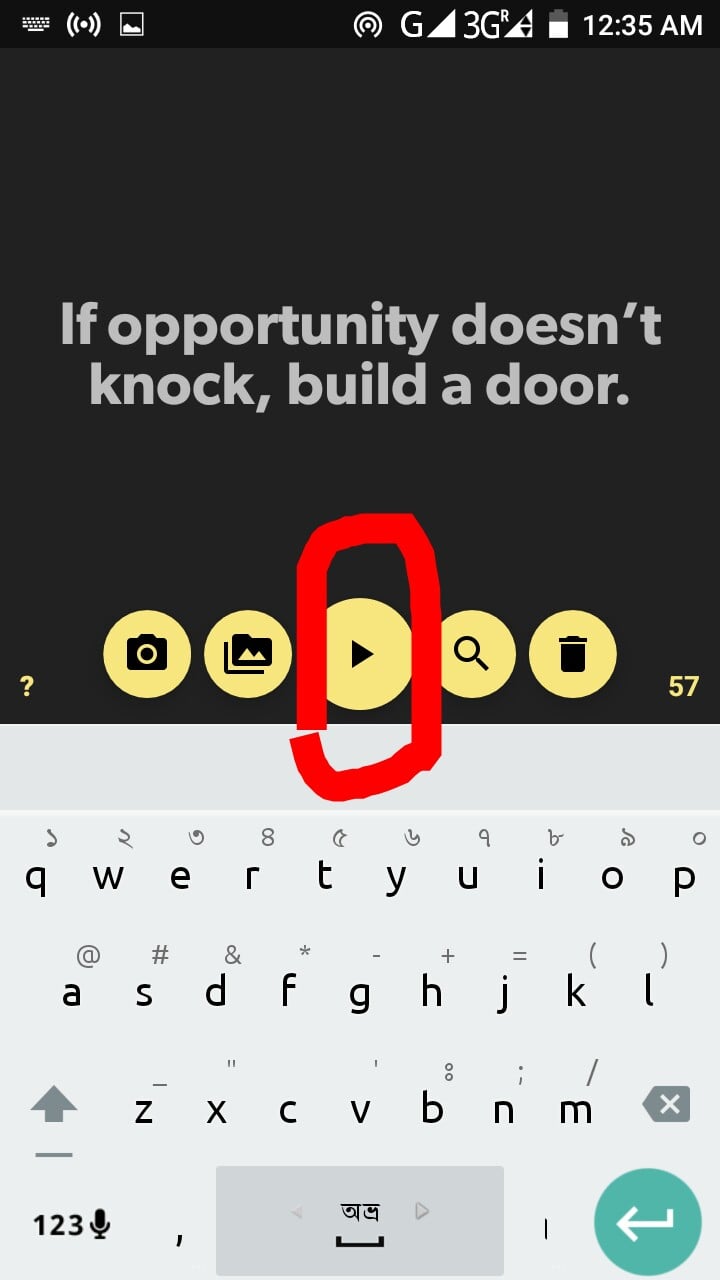This screenshot has width=720, height=1280.
Task: Tap the backspace key
Action: click(x=666, y=1105)
